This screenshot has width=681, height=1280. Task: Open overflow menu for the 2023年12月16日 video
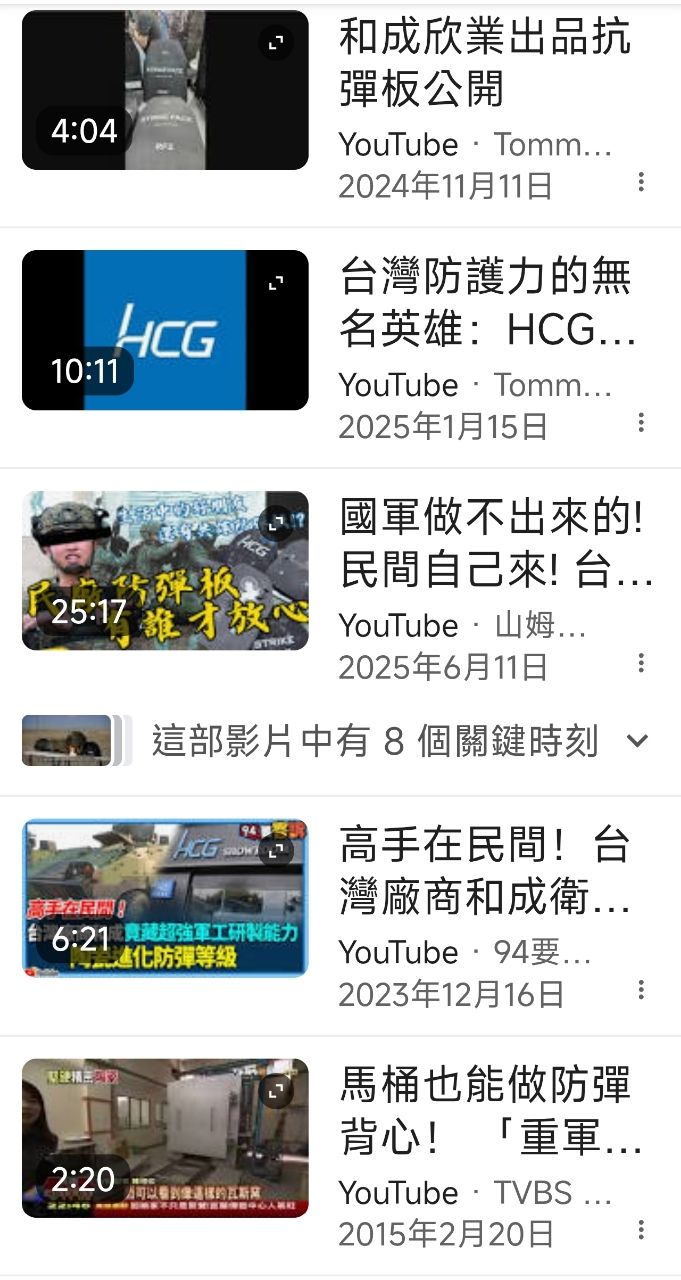pyautogui.click(x=641, y=990)
